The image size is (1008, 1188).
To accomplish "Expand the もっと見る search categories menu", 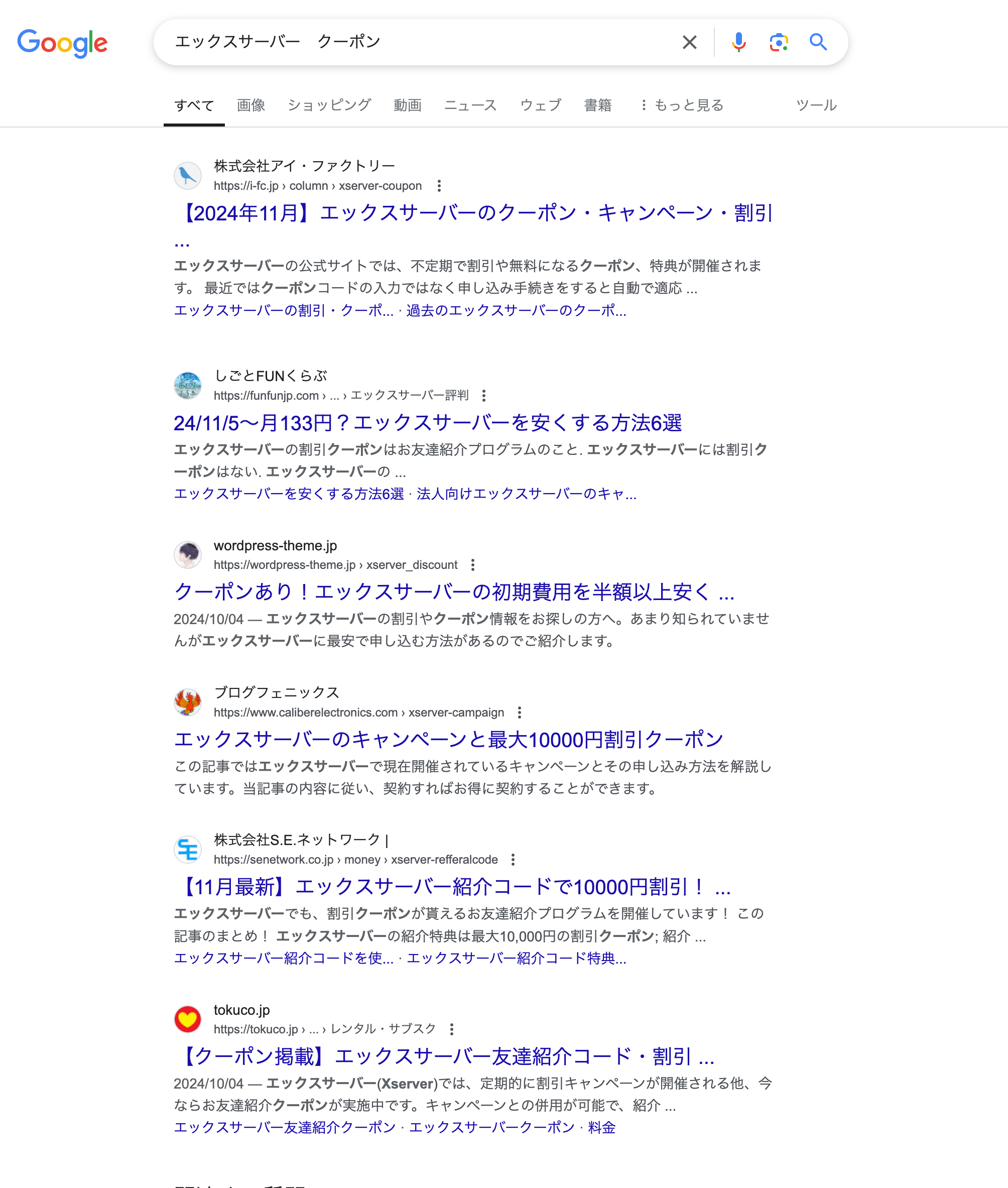I will [x=687, y=104].
